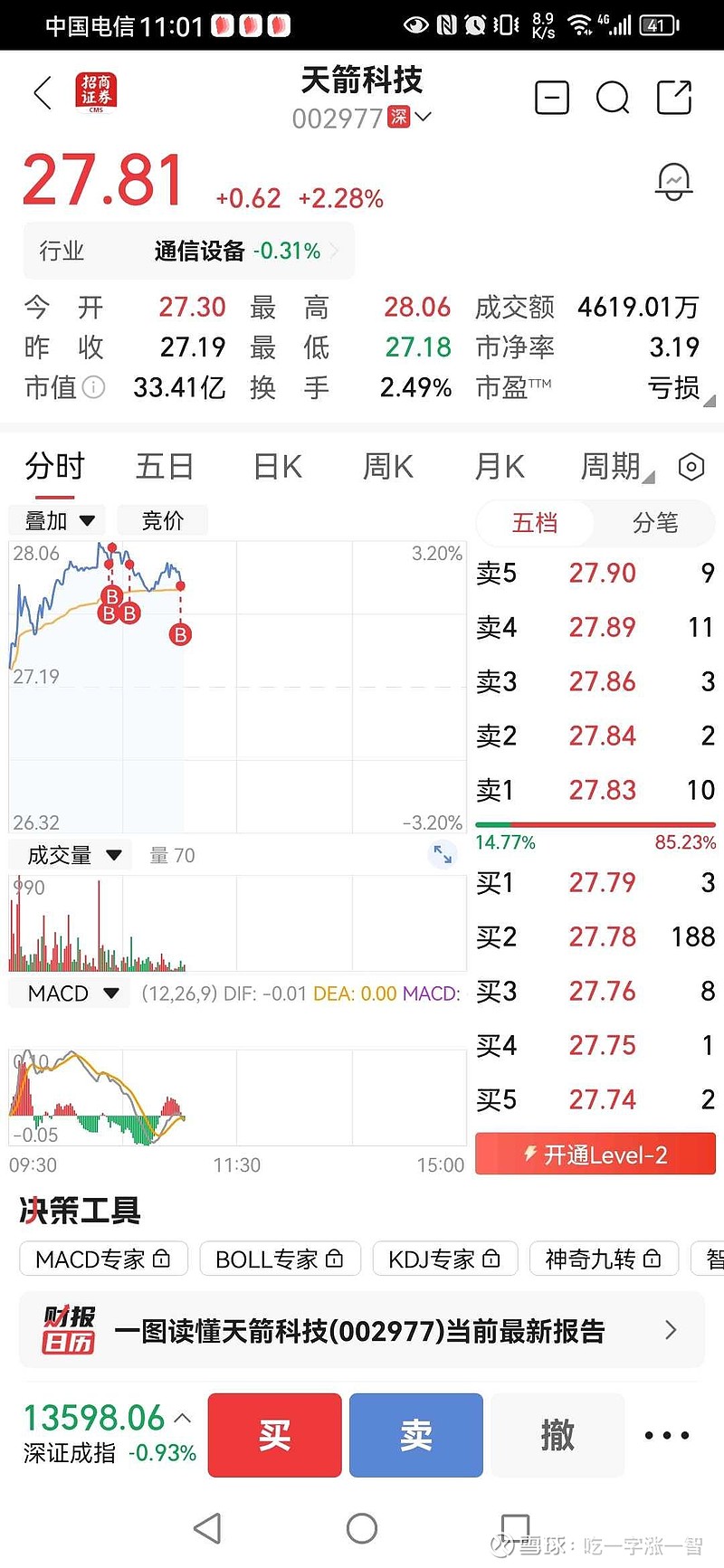Open the 成交量 indicator dropdown
Viewport: 724px width, 1568px height.
(70, 853)
